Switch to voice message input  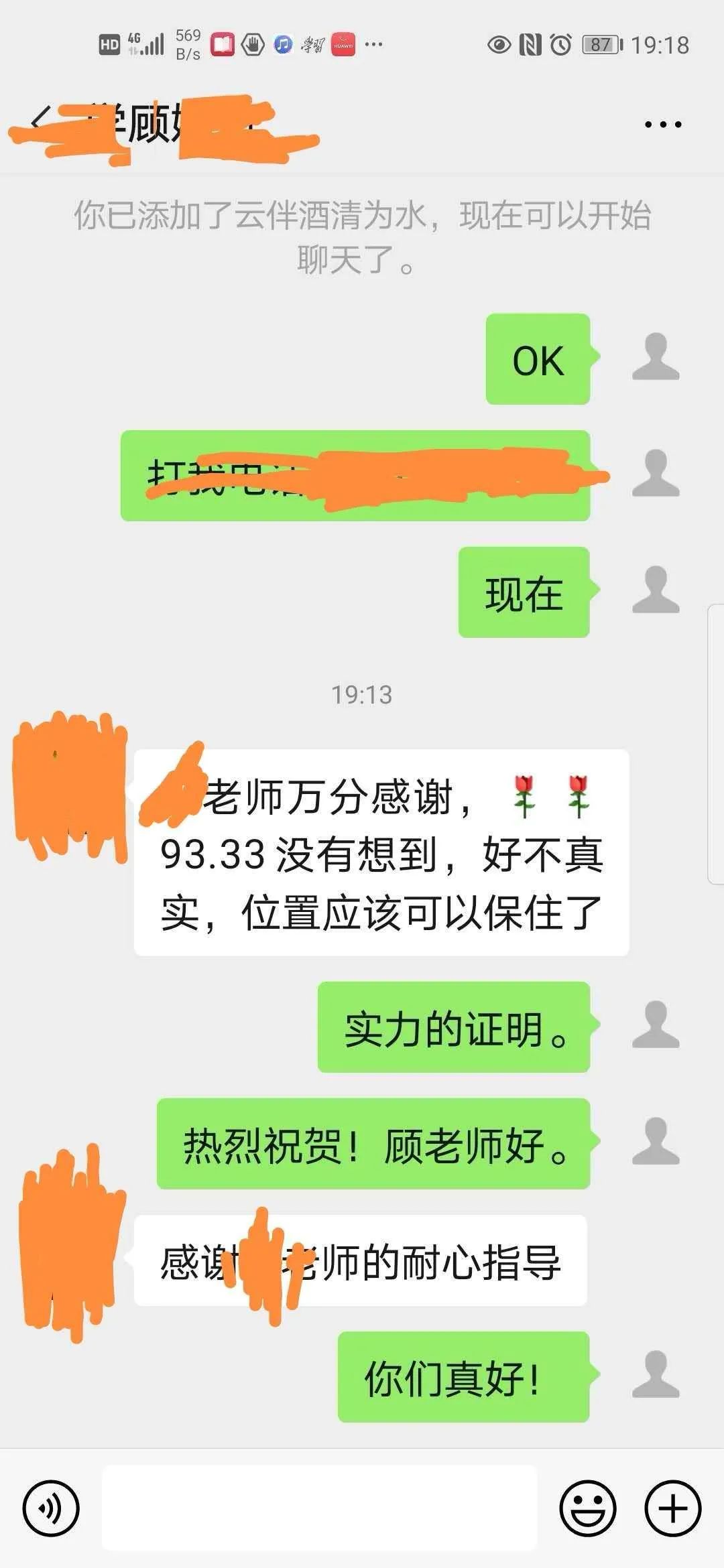[51, 1508]
